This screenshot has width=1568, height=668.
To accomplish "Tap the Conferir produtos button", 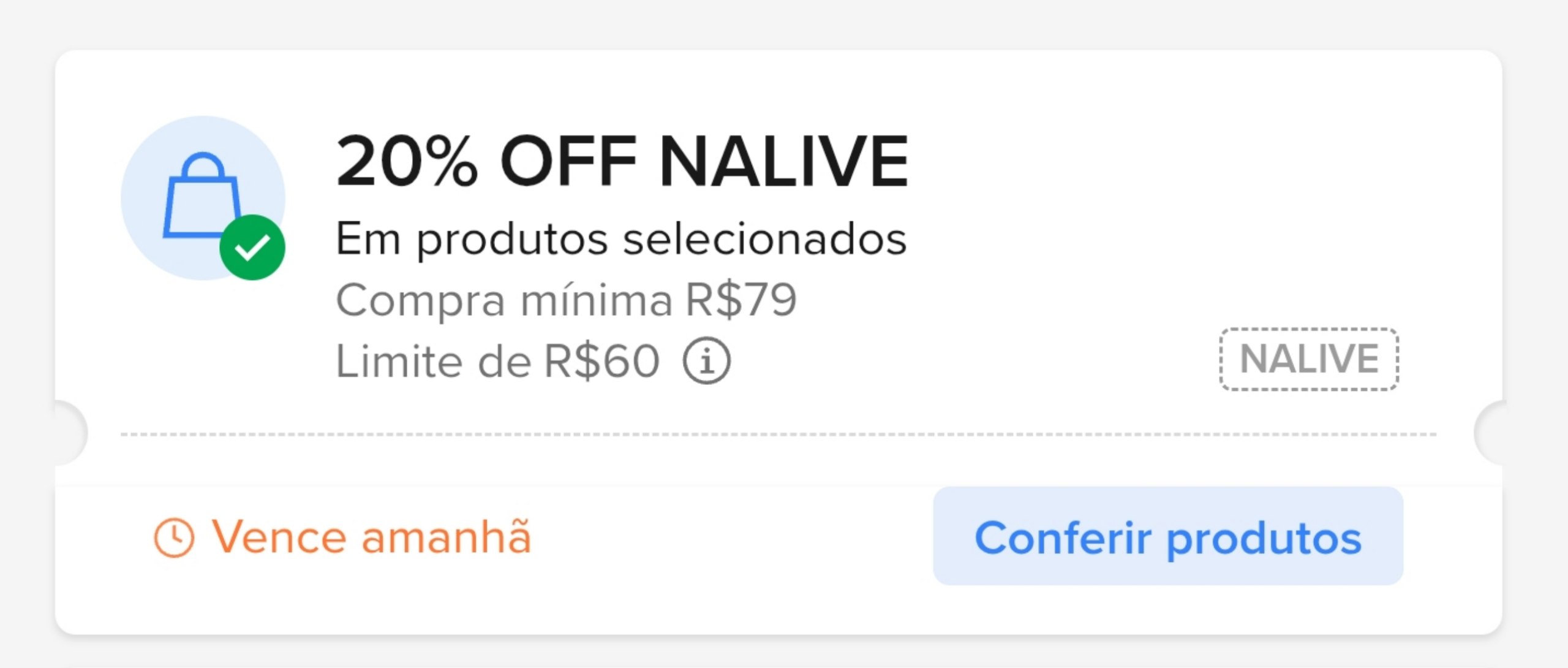I will click(1167, 536).
